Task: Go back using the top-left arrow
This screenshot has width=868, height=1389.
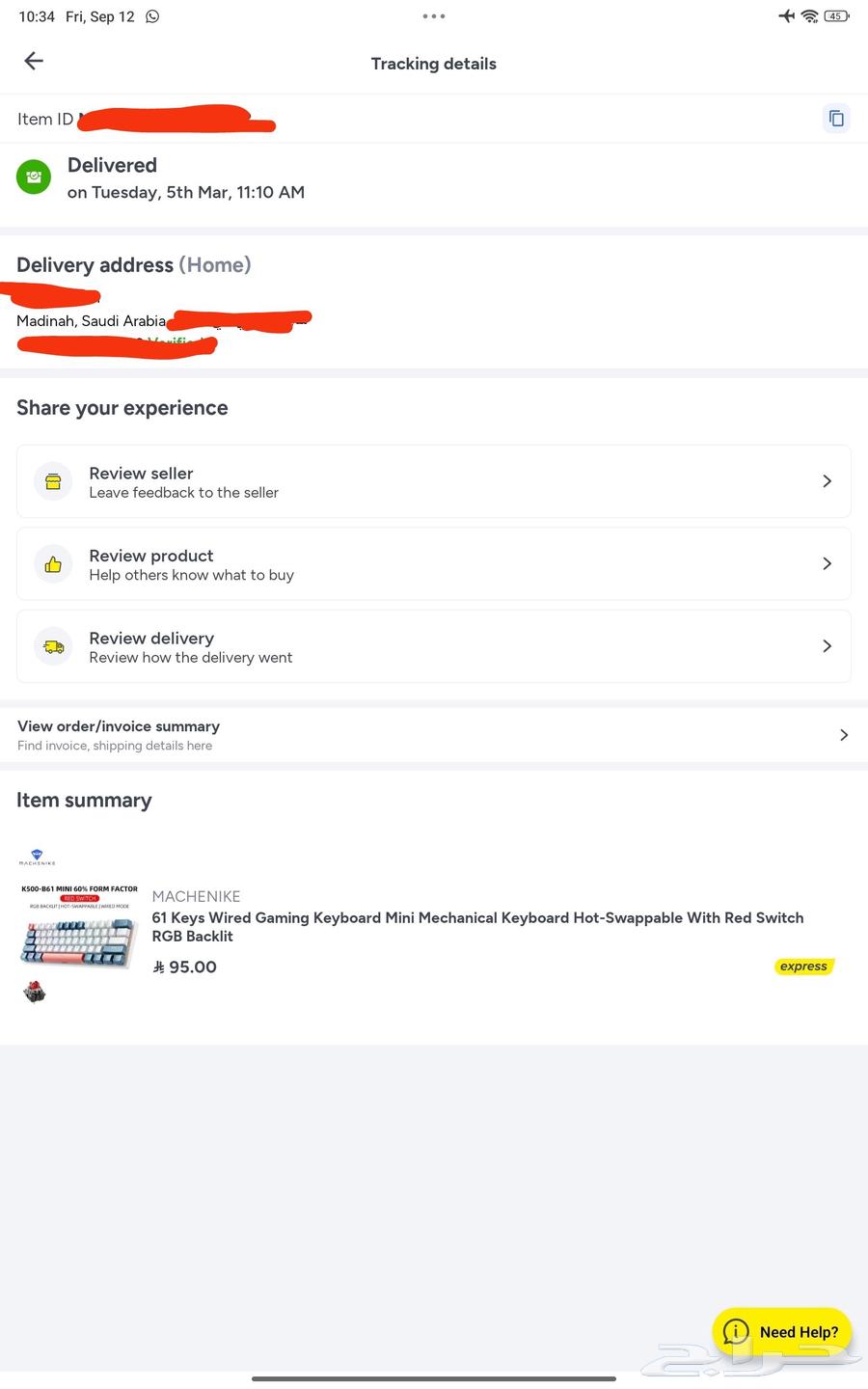Action: tap(34, 62)
